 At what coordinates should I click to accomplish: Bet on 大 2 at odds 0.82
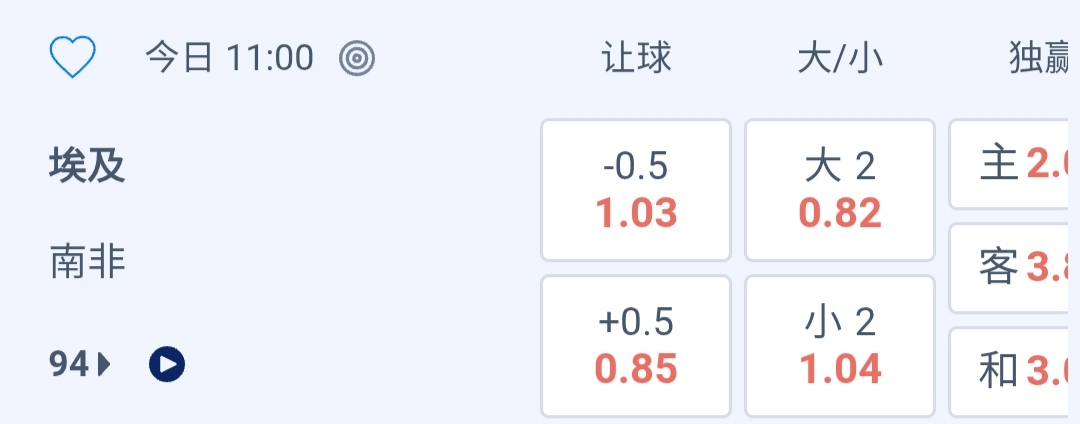tap(840, 190)
